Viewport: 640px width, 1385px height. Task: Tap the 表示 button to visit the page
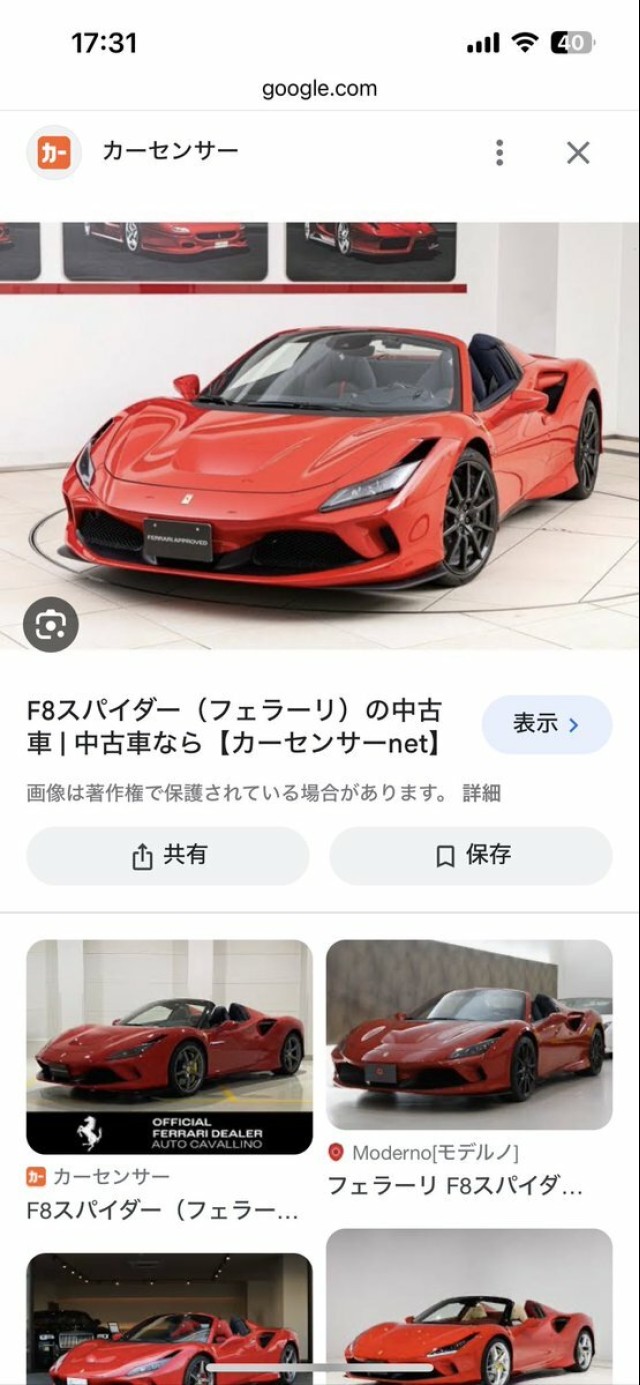[x=547, y=725]
